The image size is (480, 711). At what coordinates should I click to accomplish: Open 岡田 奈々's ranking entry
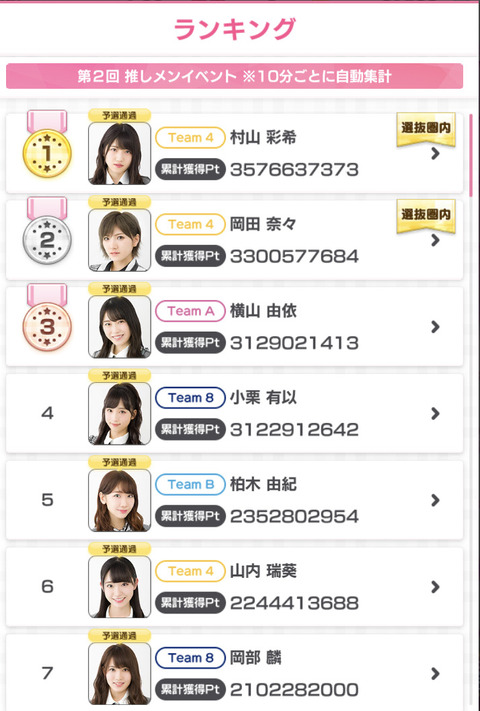(234, 240)
